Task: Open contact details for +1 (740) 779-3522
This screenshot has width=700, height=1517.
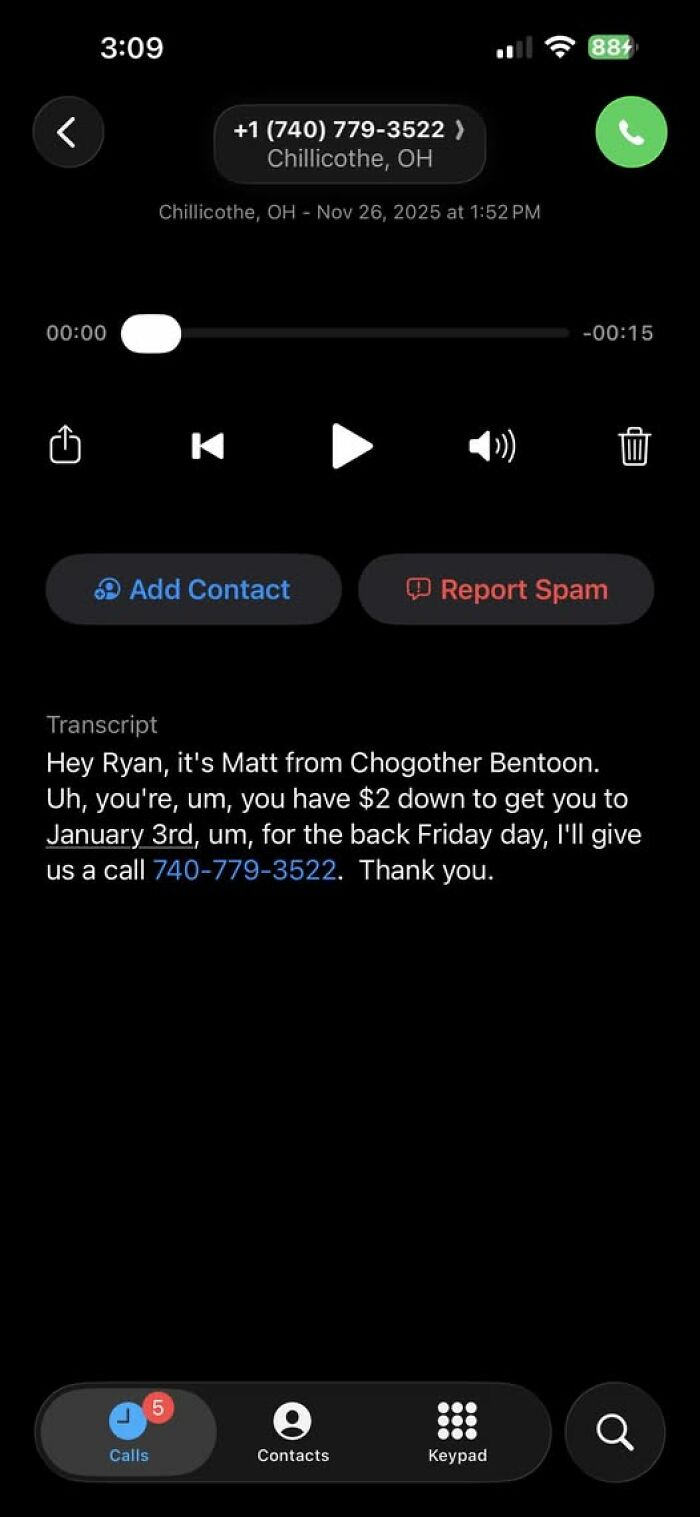Action: click(349, 143)
